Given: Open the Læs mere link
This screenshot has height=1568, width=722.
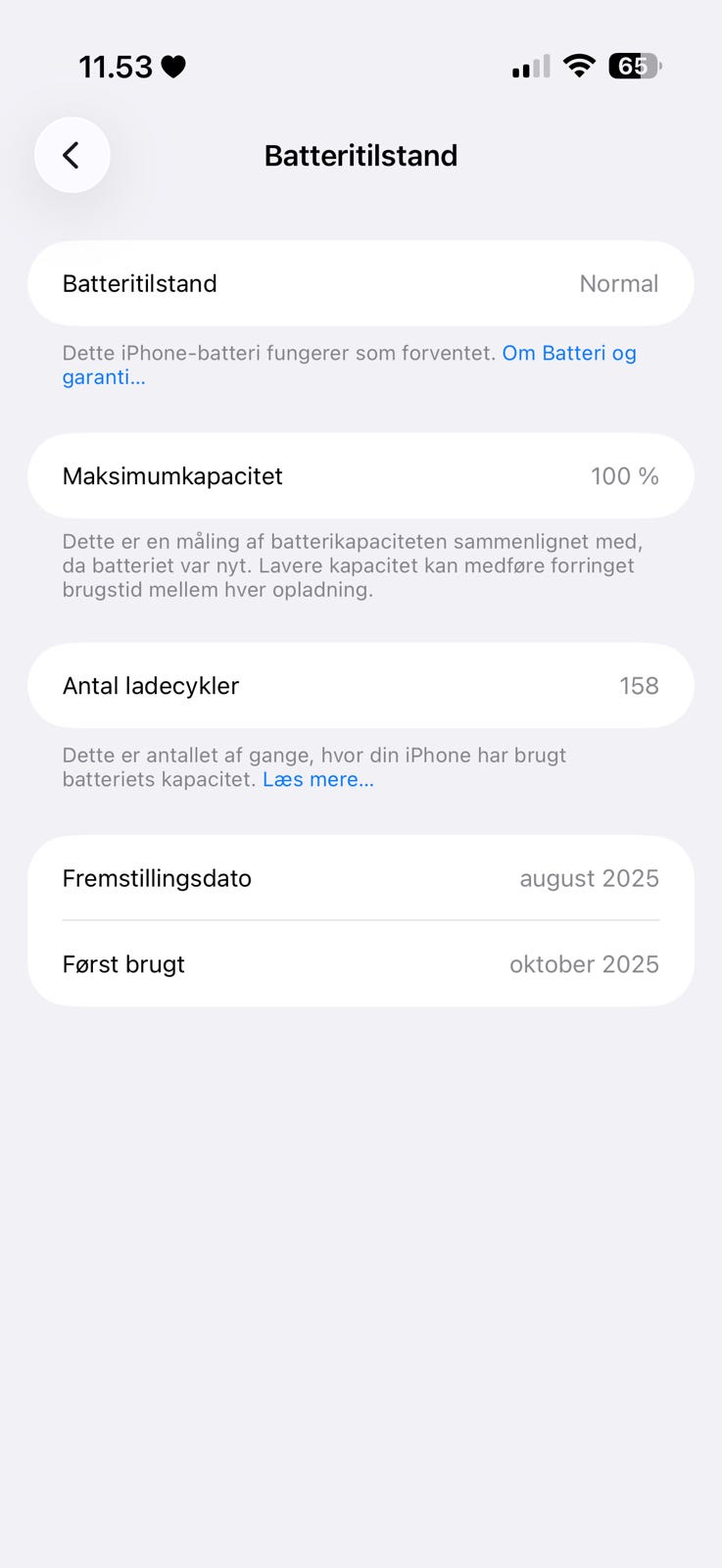Looking at the screenshot, I should 318,779.
